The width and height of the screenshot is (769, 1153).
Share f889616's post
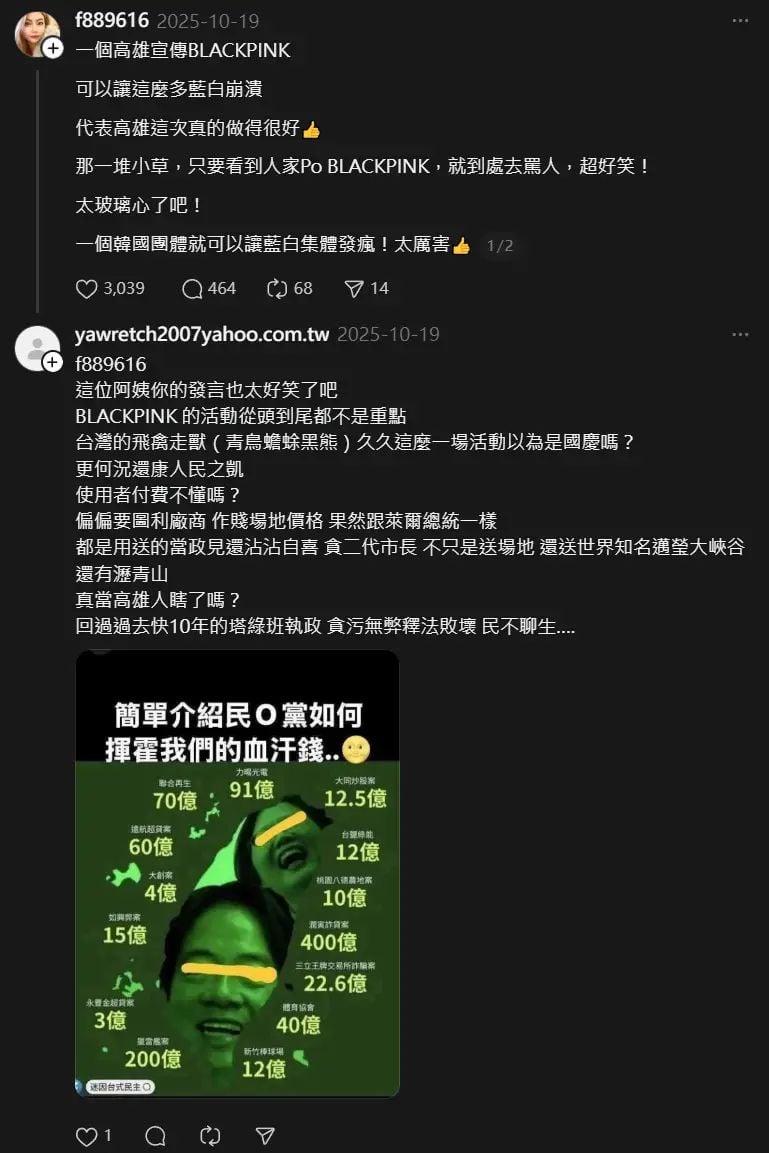354,288
